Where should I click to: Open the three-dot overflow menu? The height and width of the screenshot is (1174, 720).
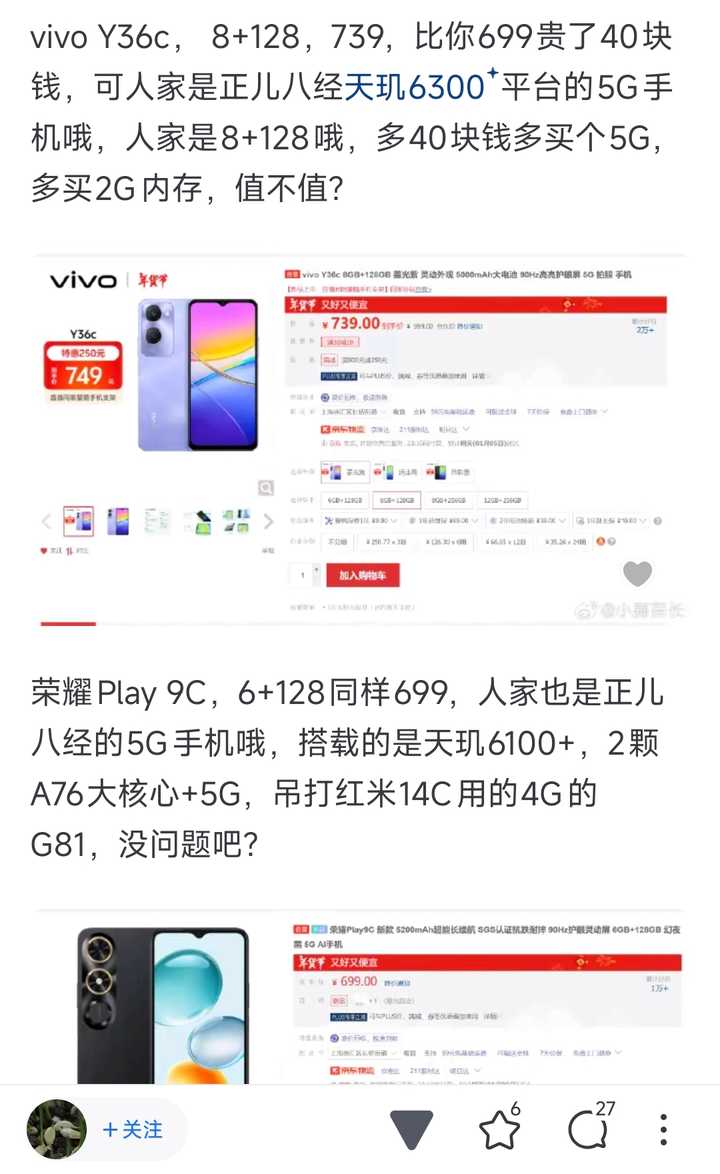click(664, 1129)
